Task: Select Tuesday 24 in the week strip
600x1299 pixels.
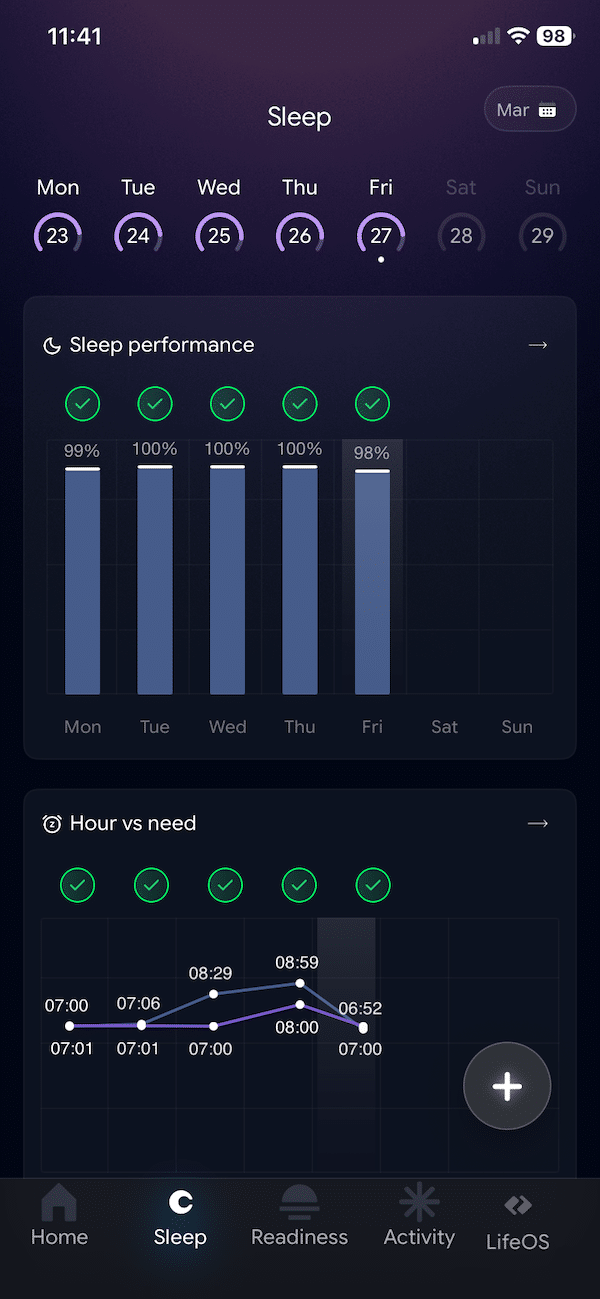Action: coord(138,235)
